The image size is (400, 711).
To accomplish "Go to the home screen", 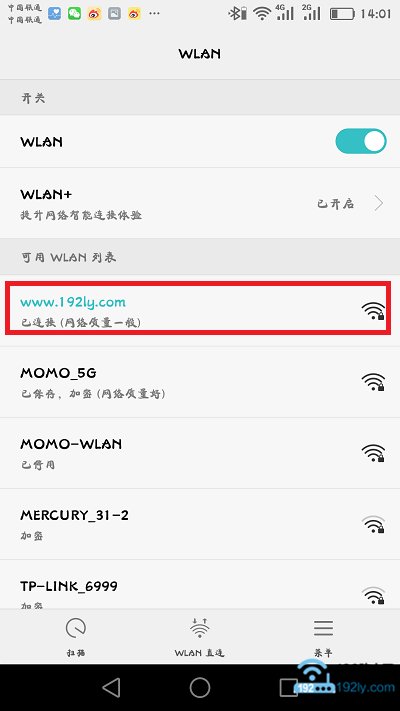I will click(x=200, y=687).
